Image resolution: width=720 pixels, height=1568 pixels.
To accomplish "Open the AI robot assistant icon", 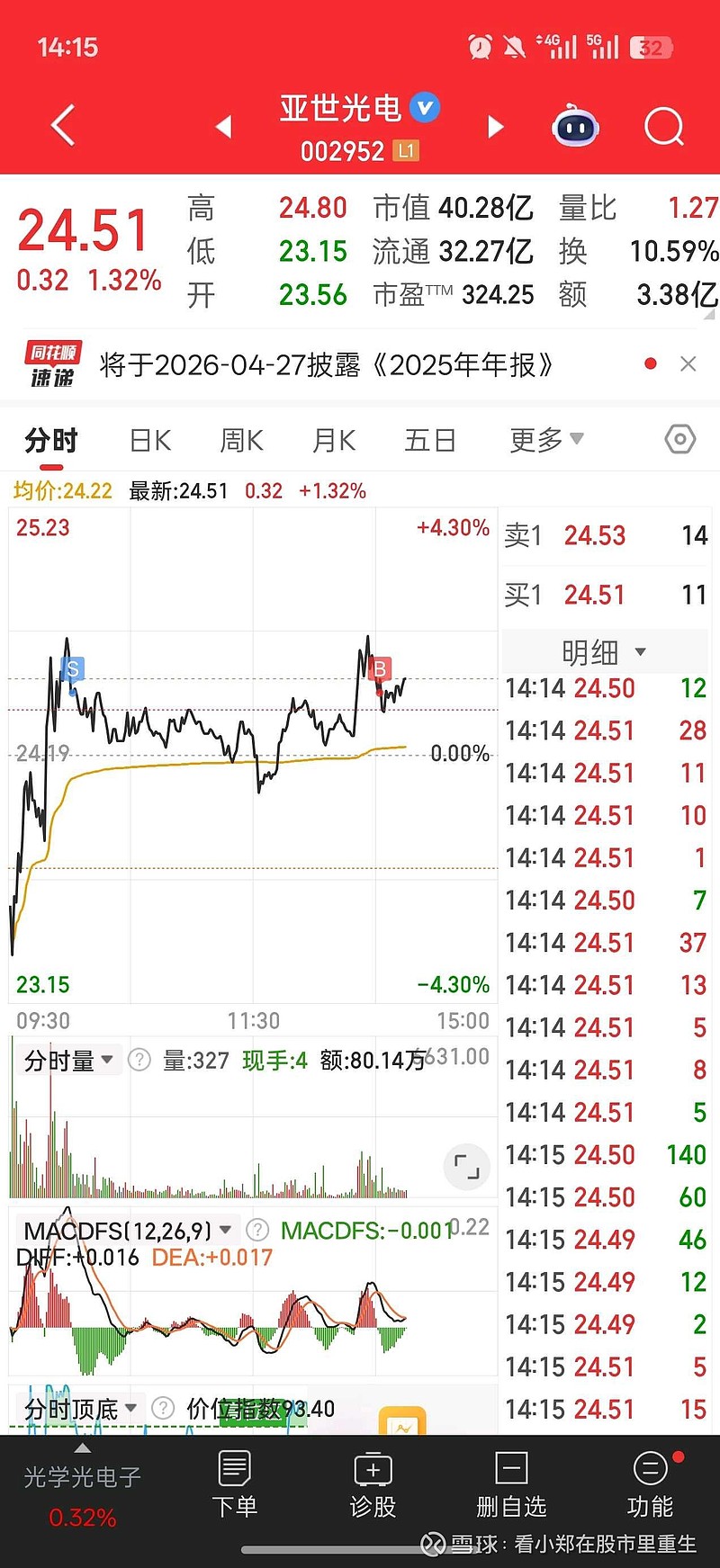I will (574, 126).
